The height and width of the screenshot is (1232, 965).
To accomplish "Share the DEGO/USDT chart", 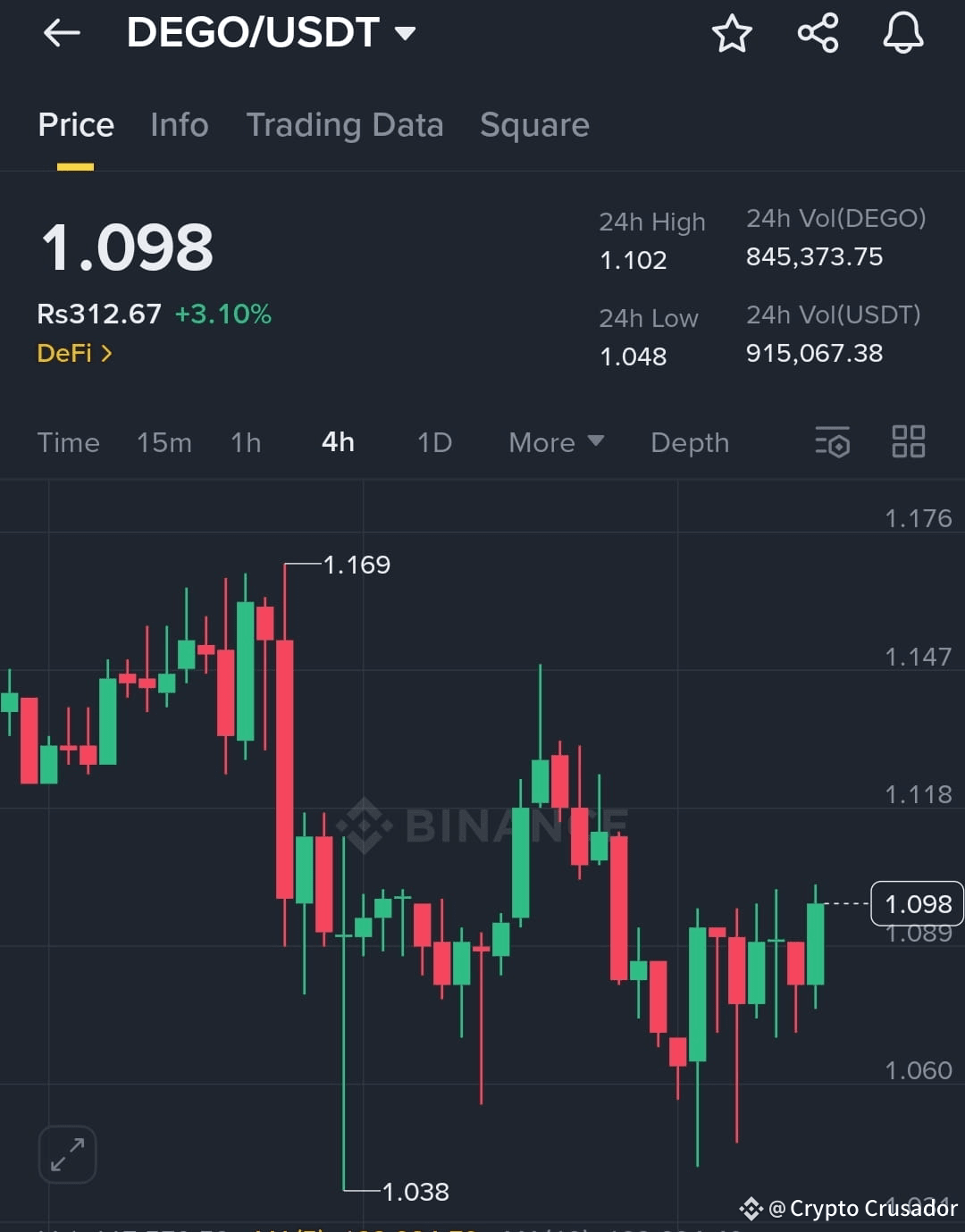I will point(818,33).
